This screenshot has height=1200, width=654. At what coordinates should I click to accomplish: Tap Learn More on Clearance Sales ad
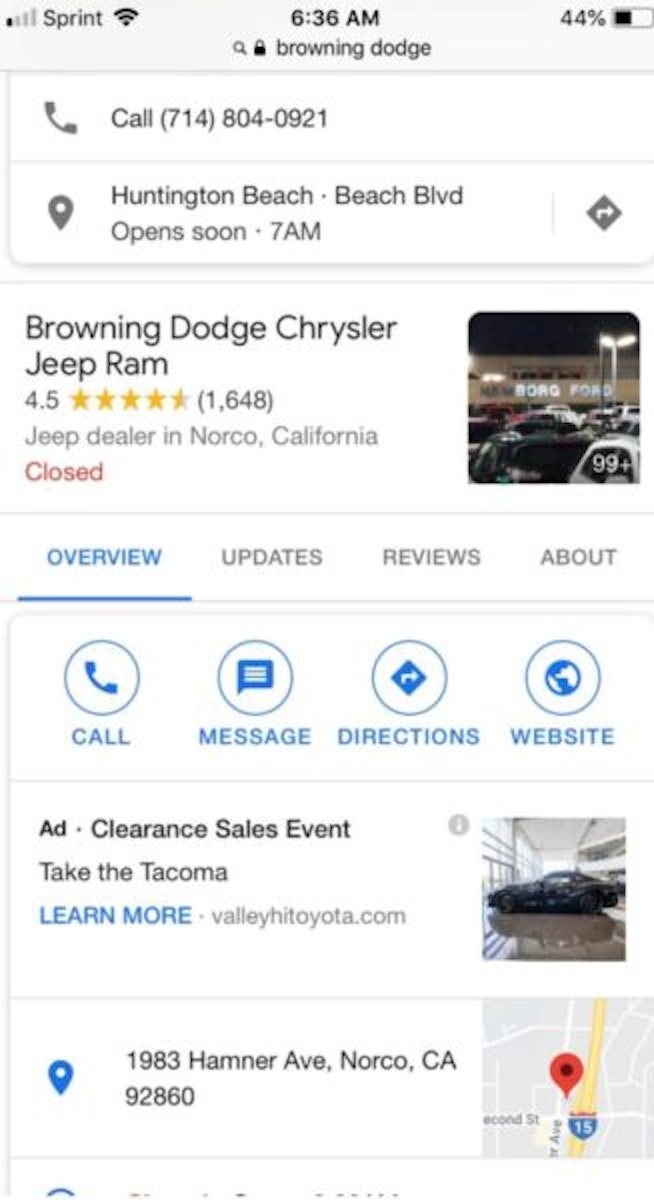(x=115, y=915)
